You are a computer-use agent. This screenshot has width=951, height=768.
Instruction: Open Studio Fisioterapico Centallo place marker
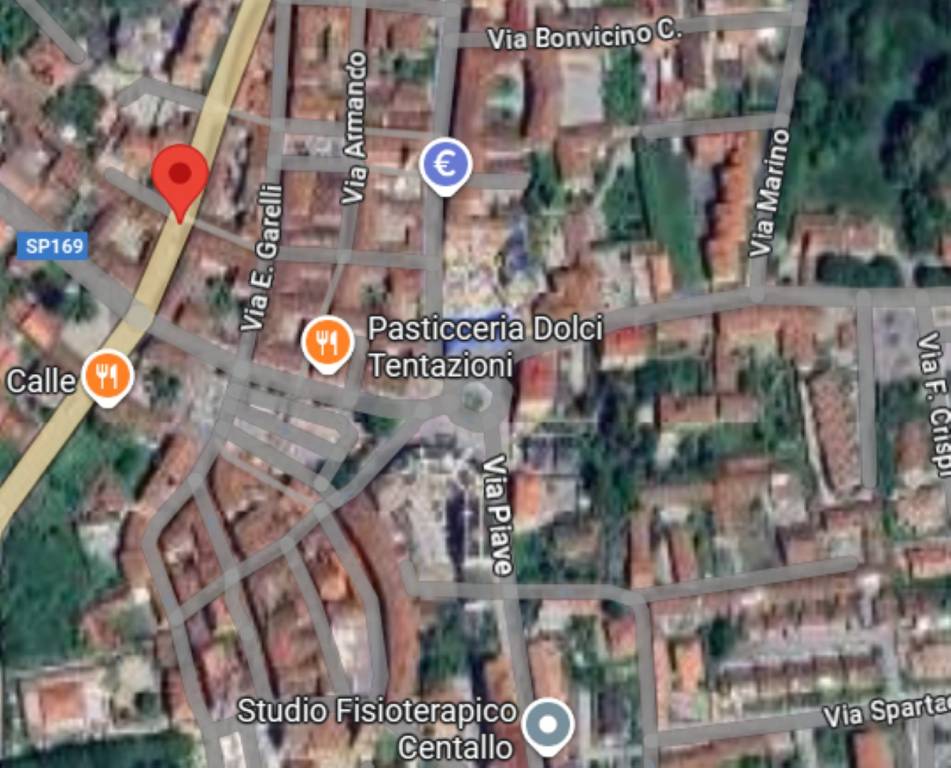click(x=549, y=724)
